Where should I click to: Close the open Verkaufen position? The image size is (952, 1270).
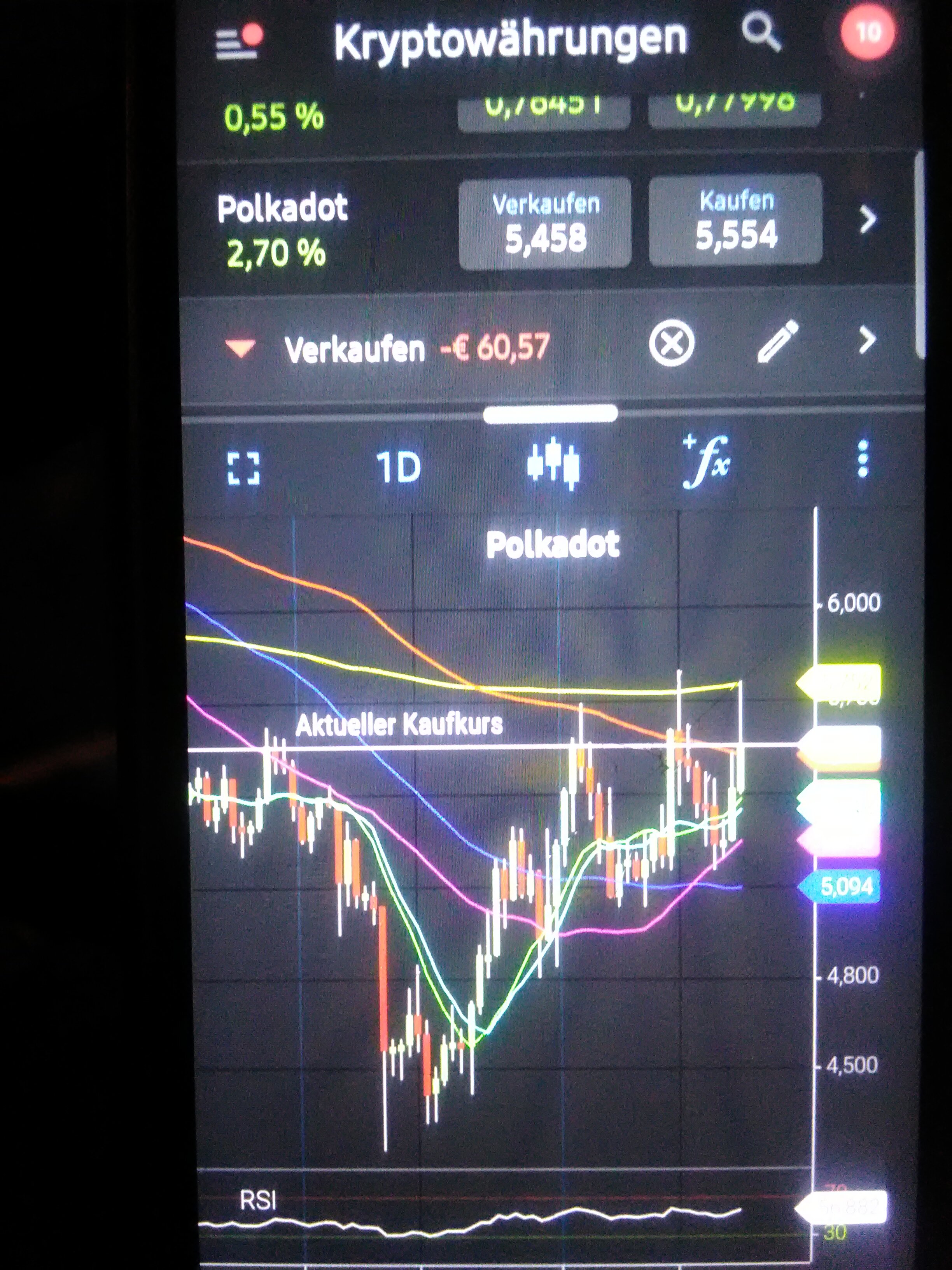tap(671, 344)
